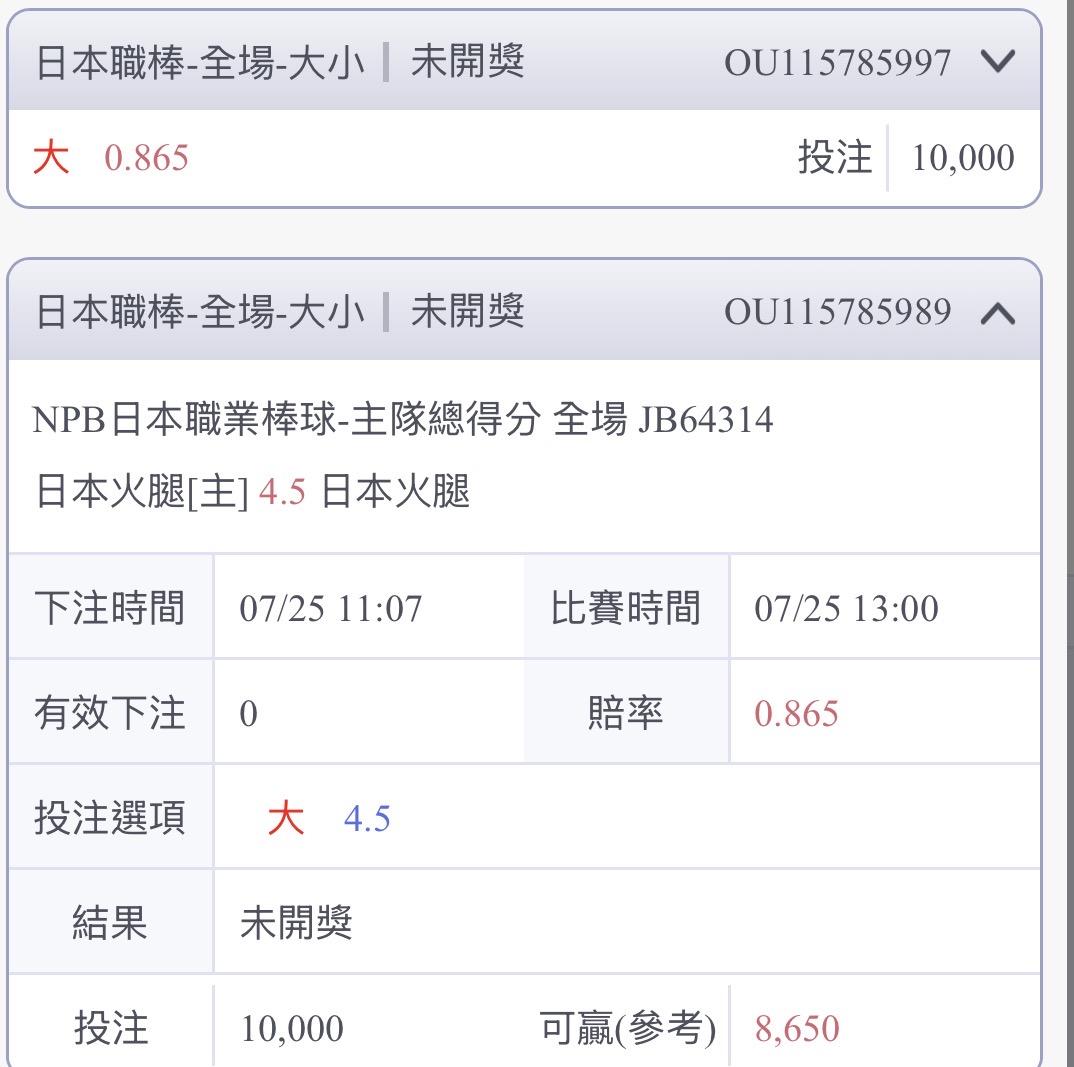Collapse bet slip OU115785989 details
1074x1067 pixels.
[997, 313]
